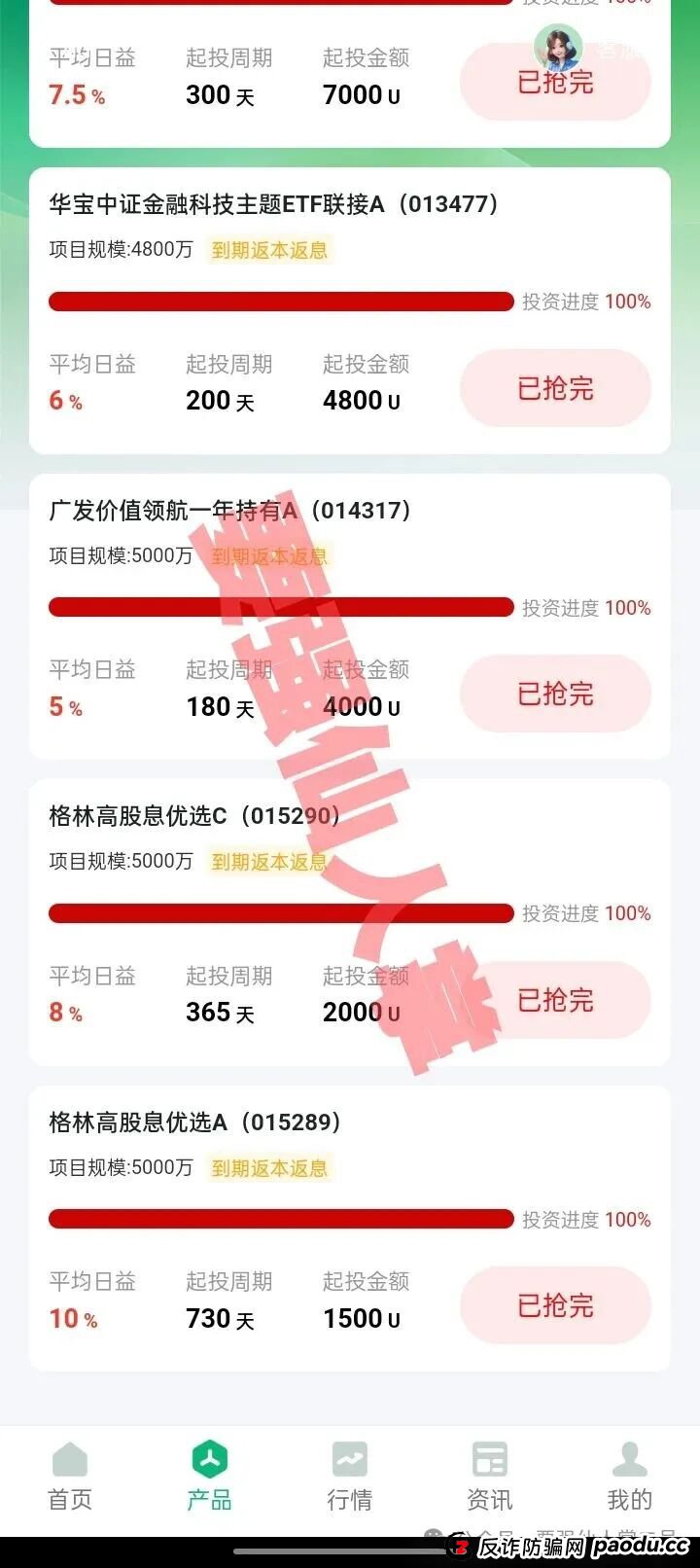Switch to the 资讯 tab

489,1479
